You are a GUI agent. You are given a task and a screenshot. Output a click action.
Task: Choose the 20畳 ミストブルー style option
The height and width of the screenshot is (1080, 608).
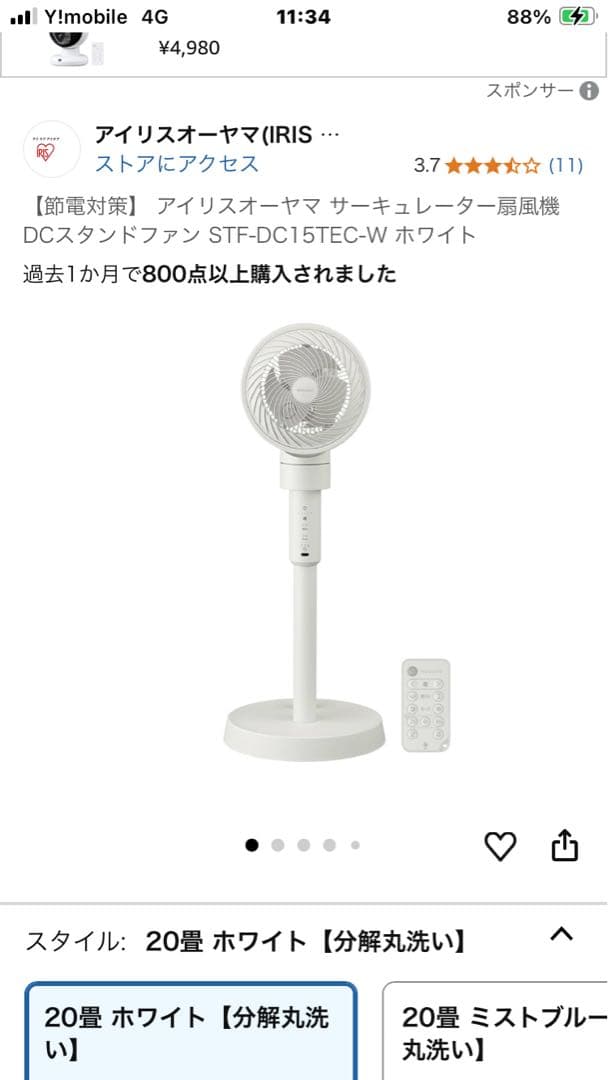coord(500,1032)
